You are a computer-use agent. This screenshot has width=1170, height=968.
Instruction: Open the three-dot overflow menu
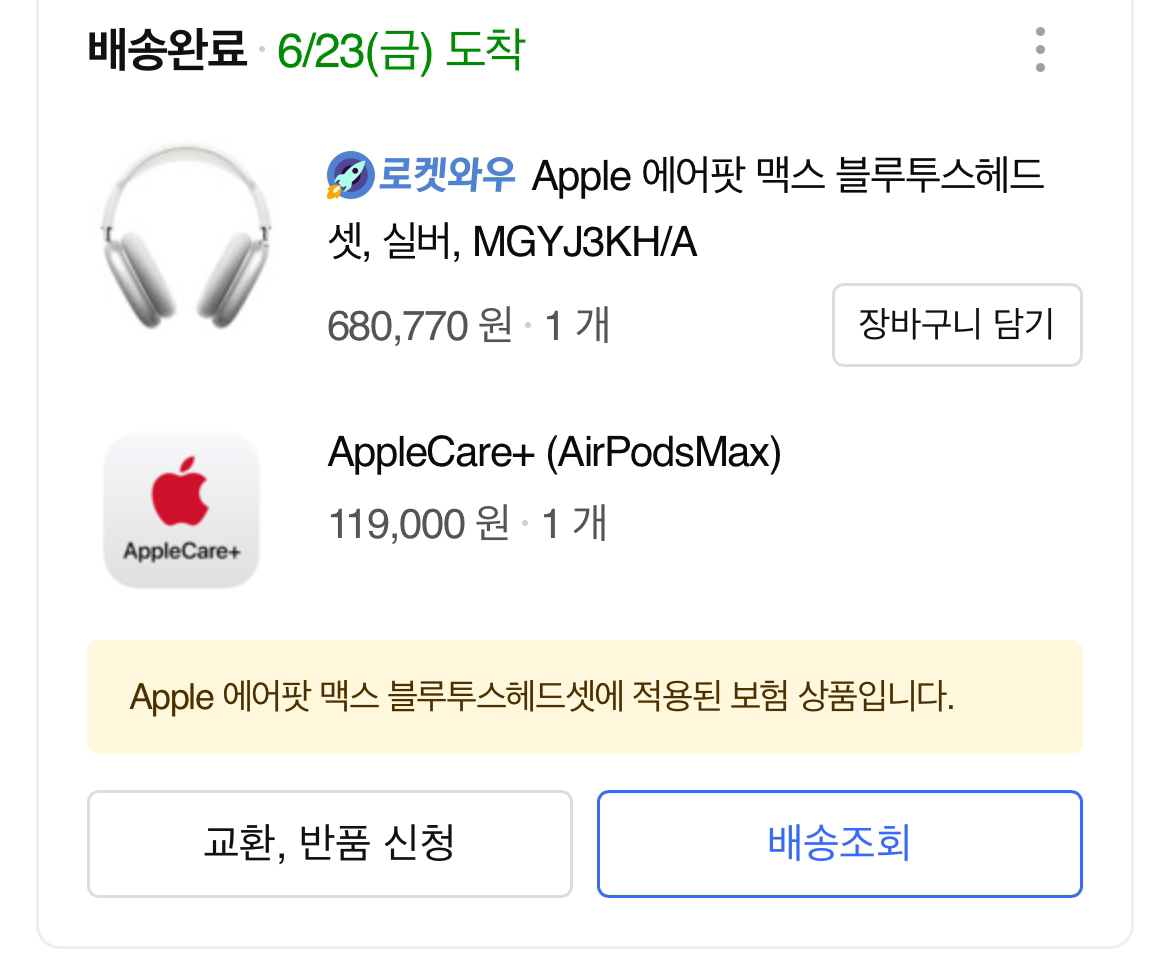click(x=1040, y=50)
